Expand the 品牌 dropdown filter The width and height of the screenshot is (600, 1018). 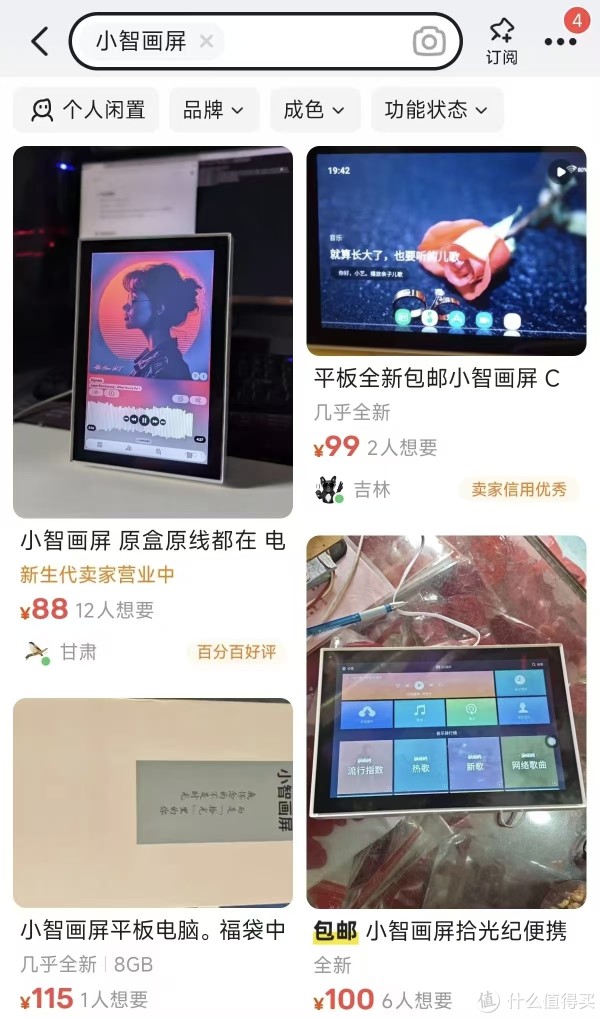(x=213, y=110)
